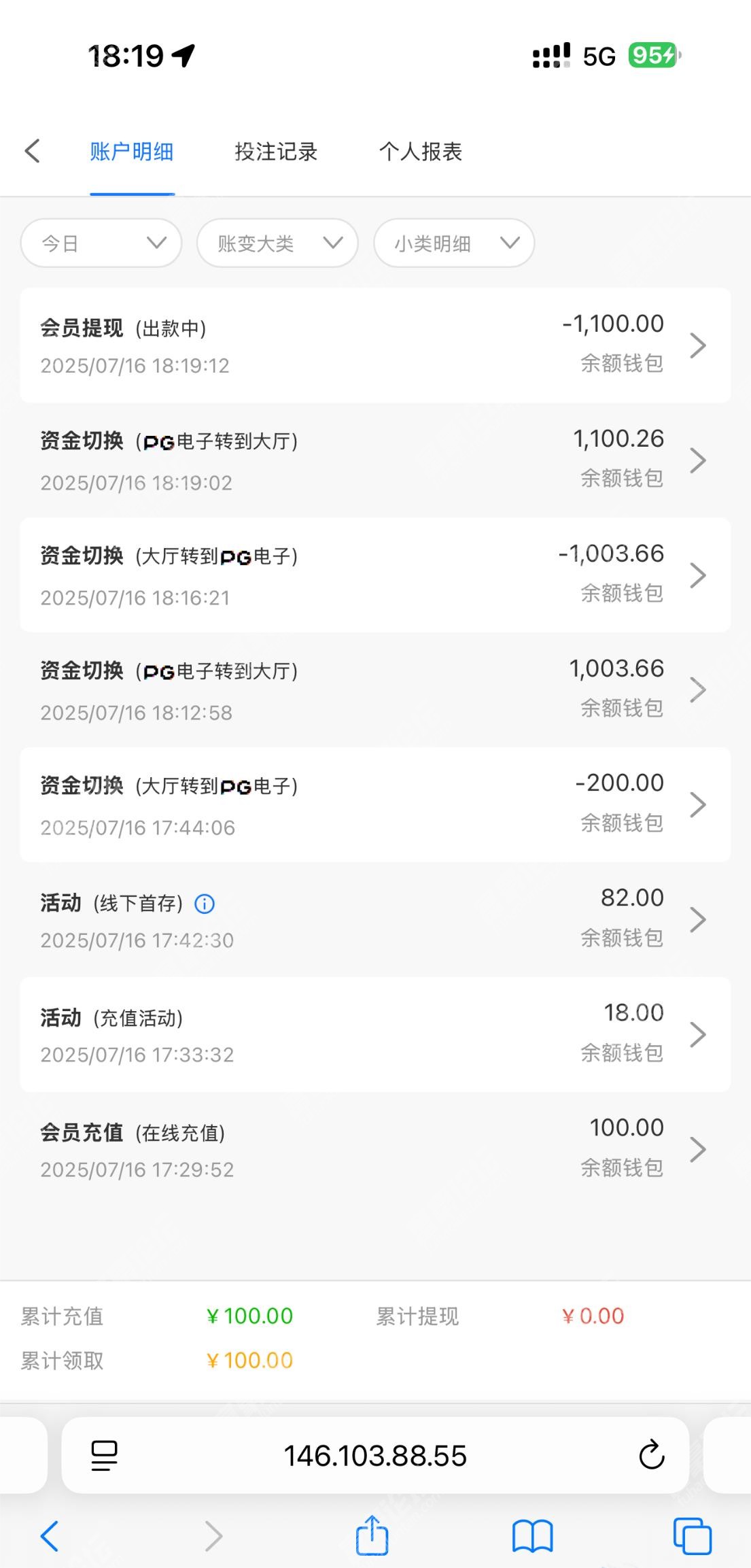Open the browser share sheet
Screen dimensions: 751x1568
click(x=372, y=1535)
